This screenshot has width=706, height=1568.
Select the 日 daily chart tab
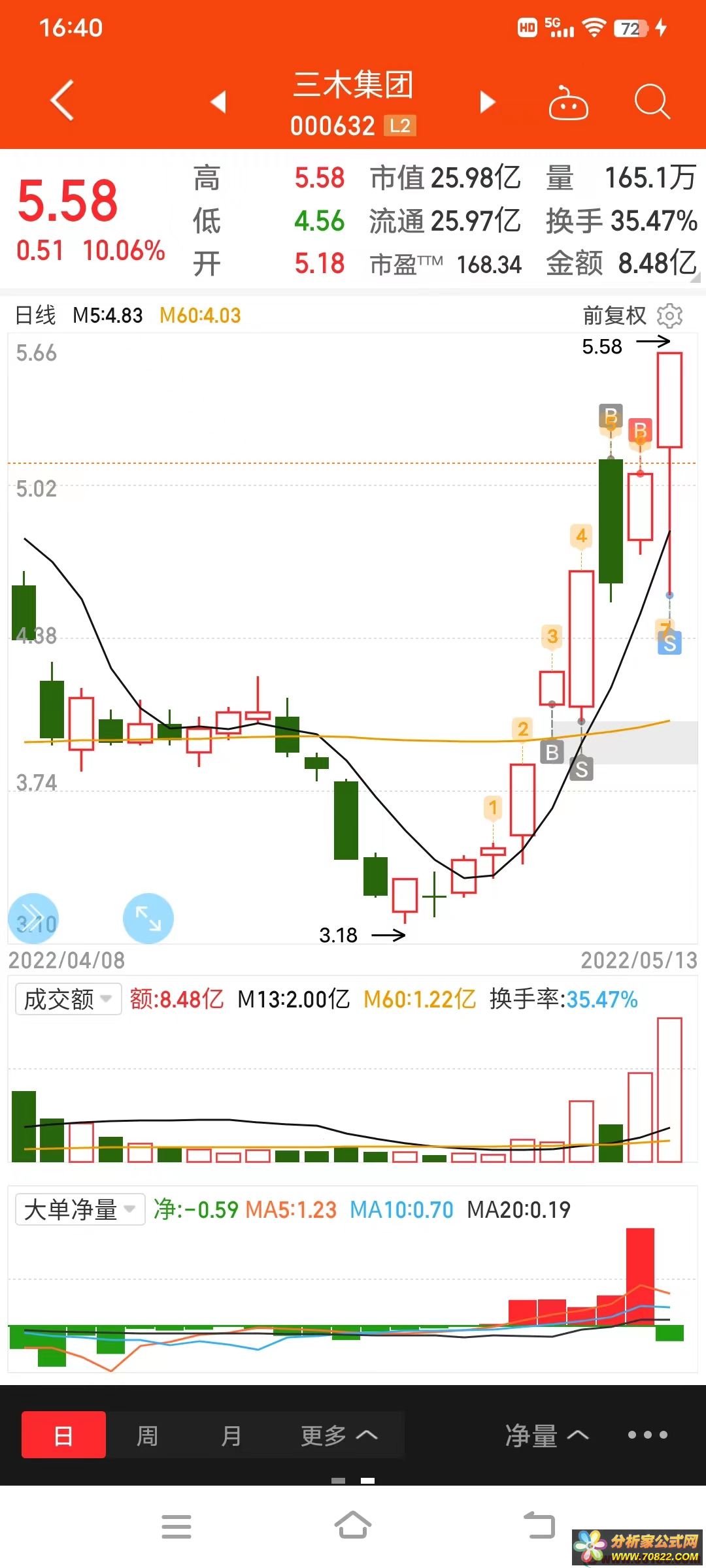click(63, 1435)
